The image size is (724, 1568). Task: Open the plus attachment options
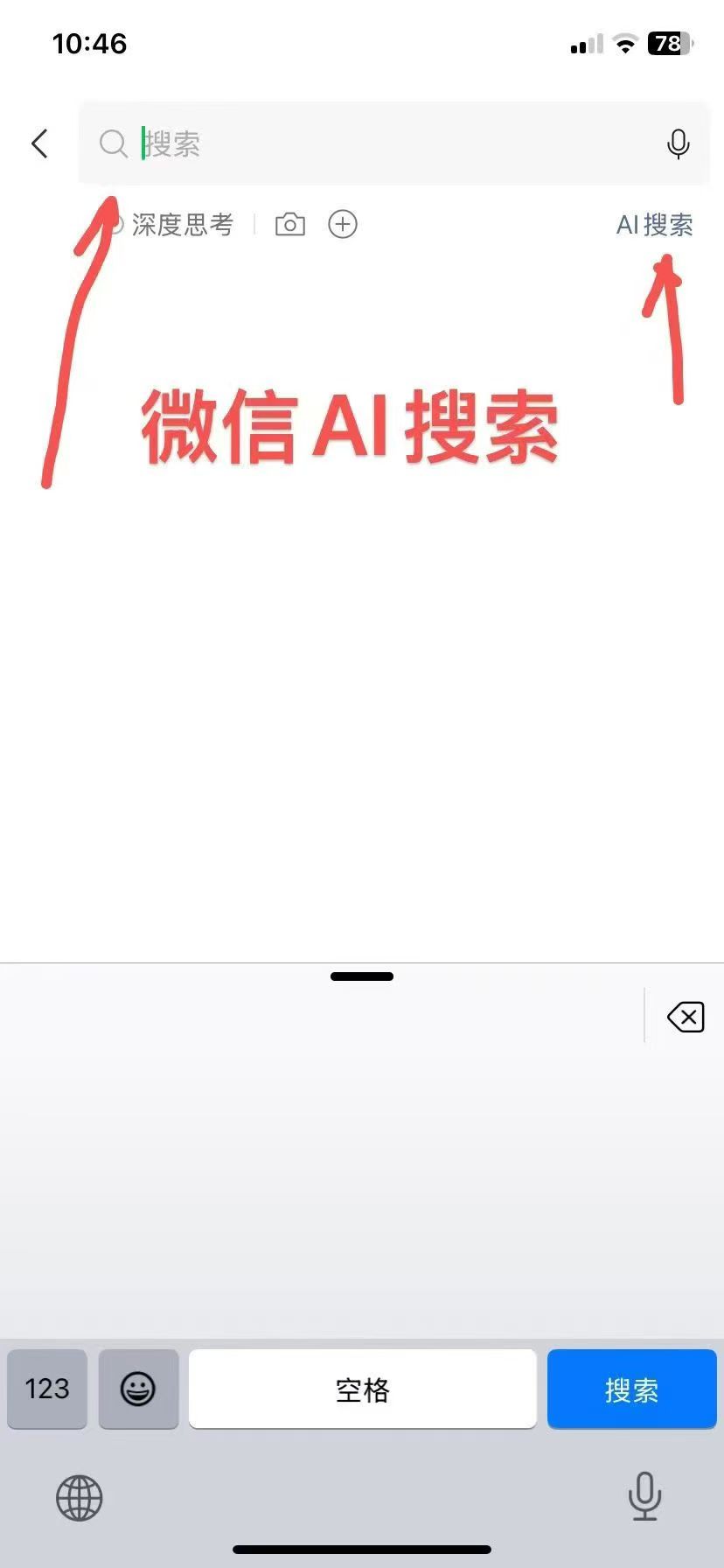click(x=343, y=225)
